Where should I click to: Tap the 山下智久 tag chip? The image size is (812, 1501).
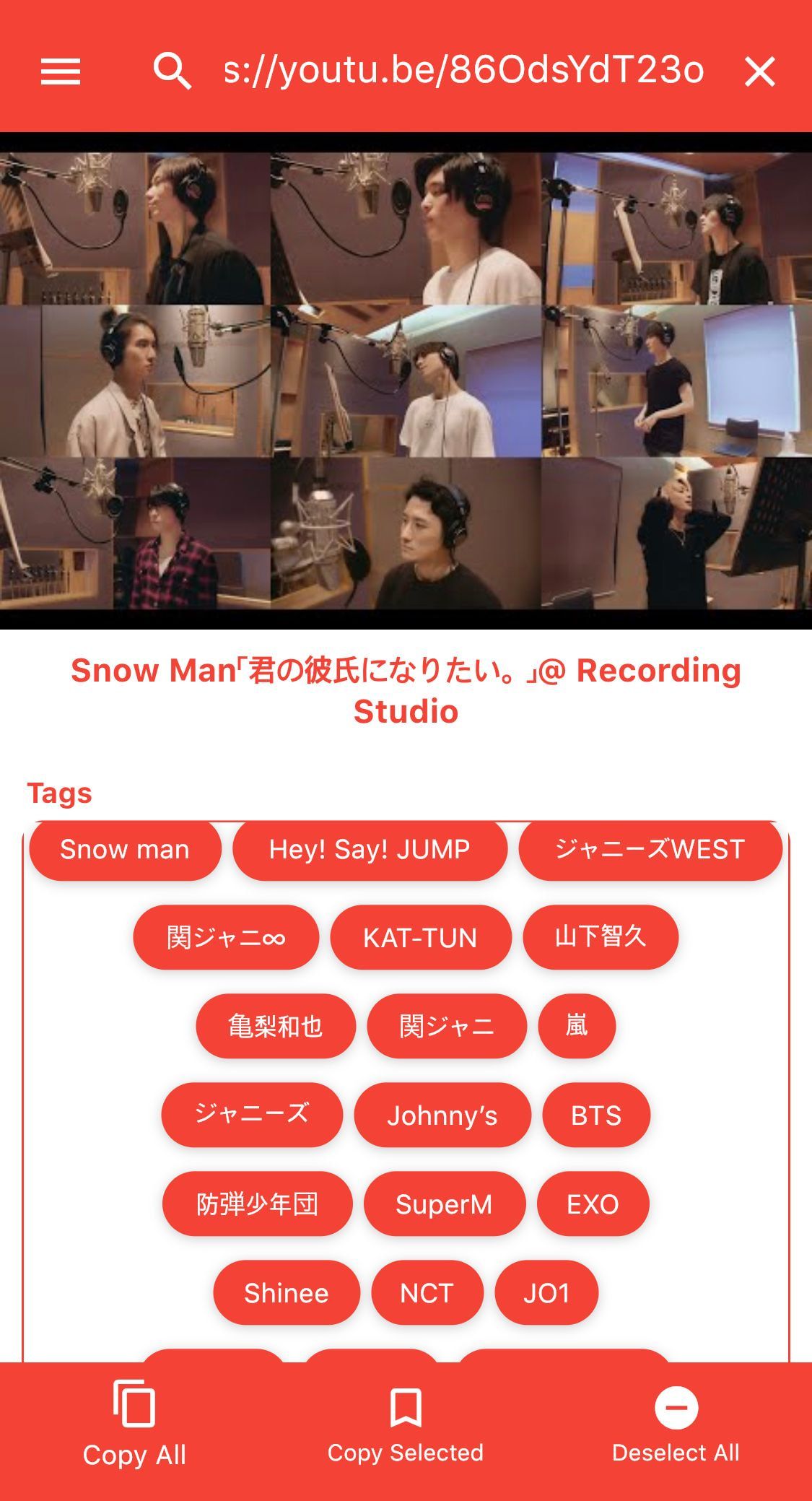pyautogui.click(x=600, y=937)
